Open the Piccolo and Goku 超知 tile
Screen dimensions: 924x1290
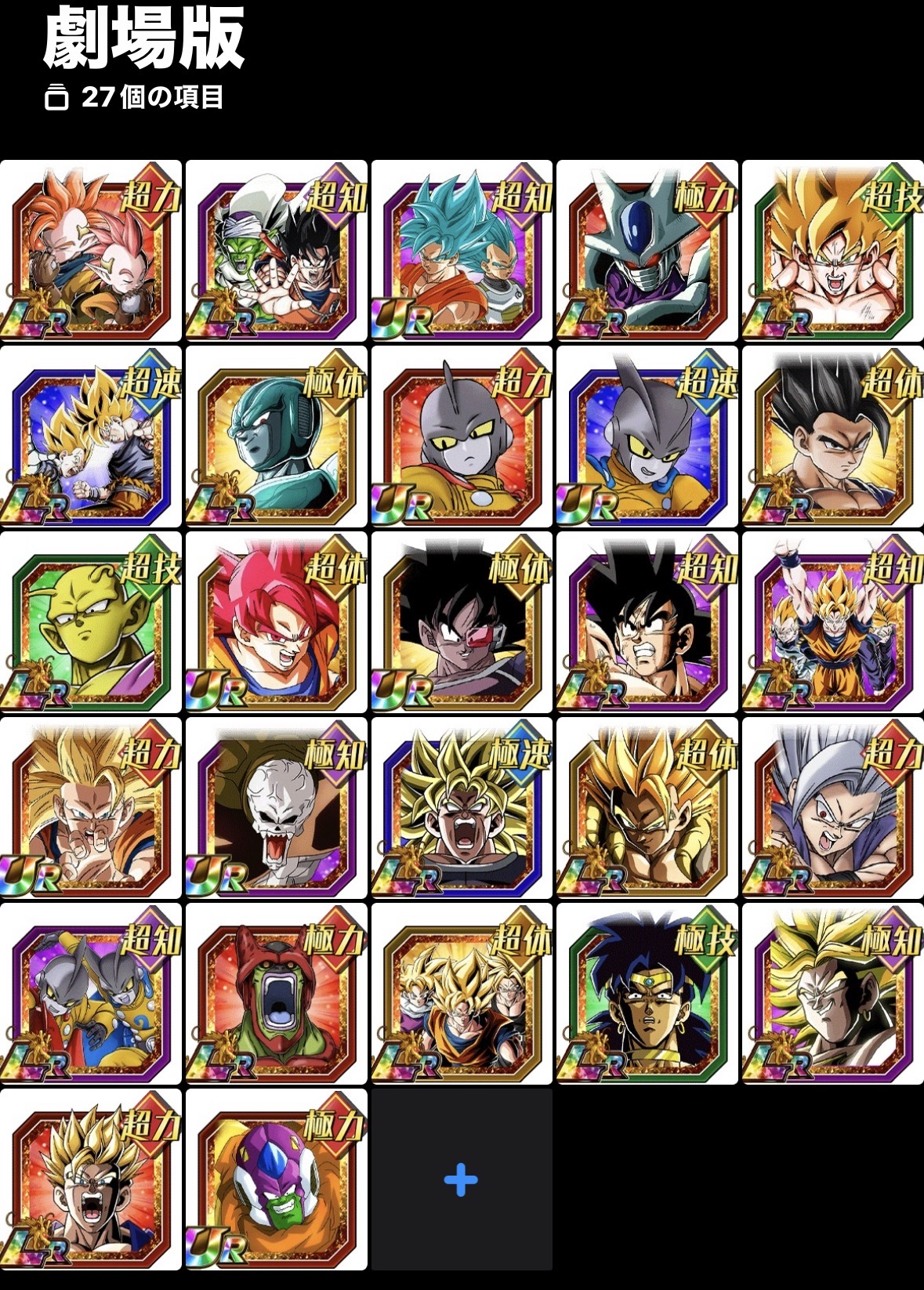[276, 251]
